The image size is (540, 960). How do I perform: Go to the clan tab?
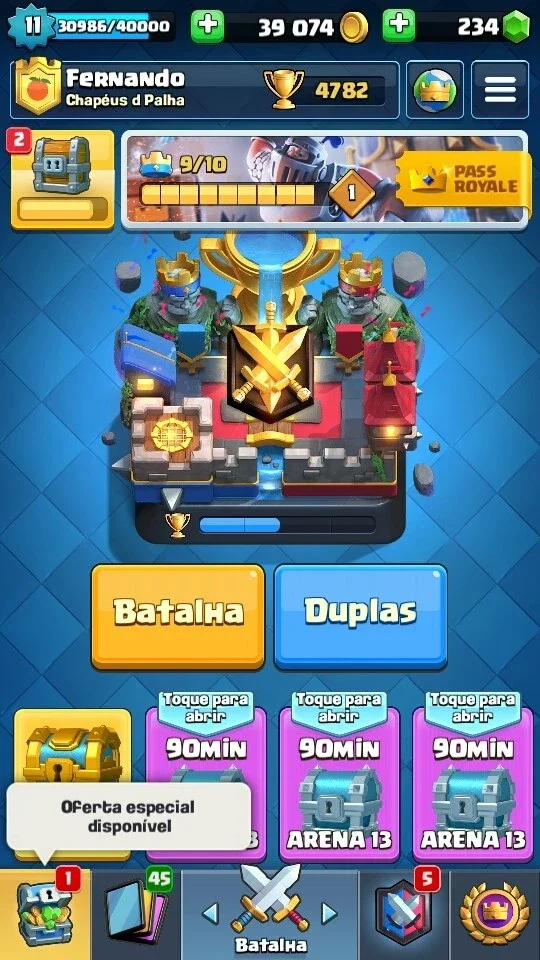click(404, 913)
